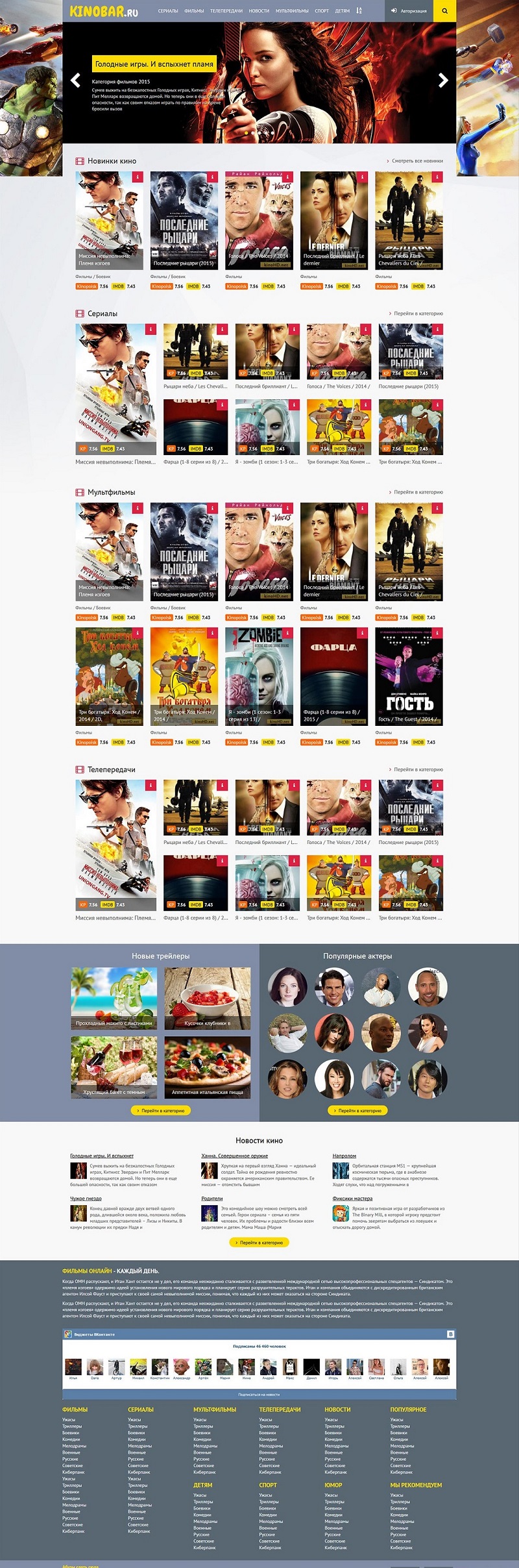Tap Перейти в категорию under Новости кино
The image size is (519, 1568).
point(259,1243)
